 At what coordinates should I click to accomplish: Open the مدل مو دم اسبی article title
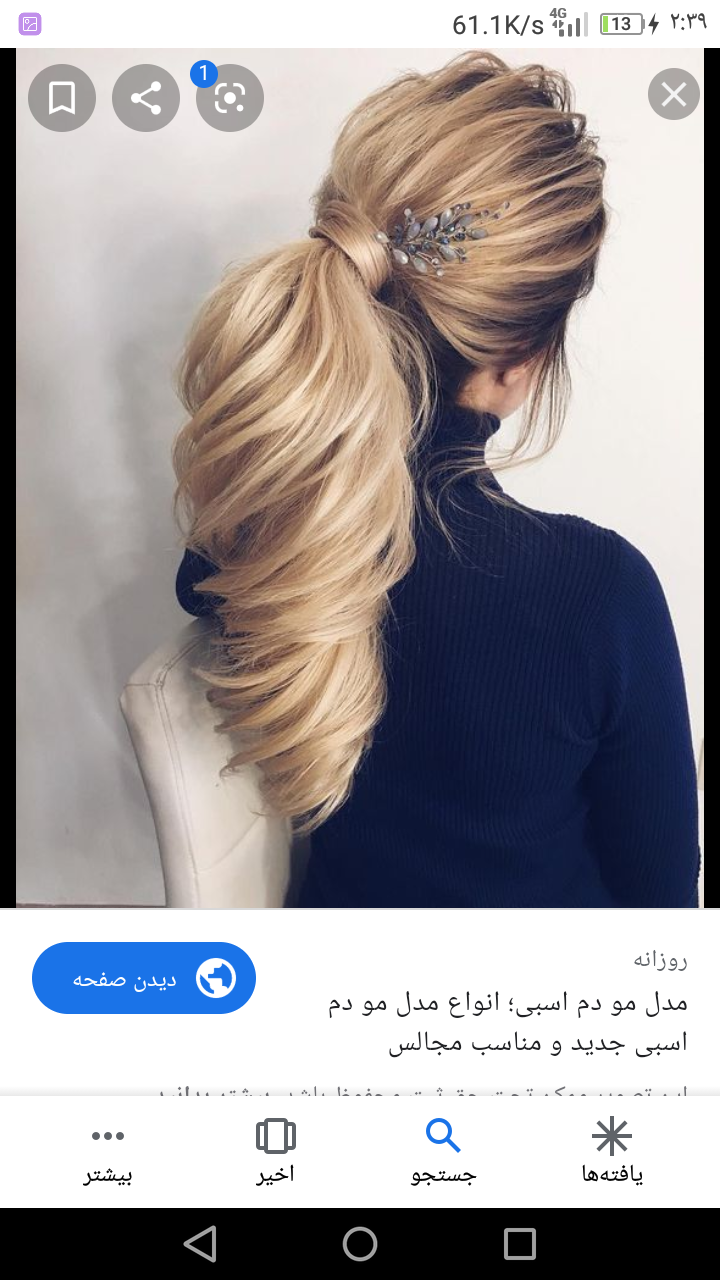point(508,1023)
